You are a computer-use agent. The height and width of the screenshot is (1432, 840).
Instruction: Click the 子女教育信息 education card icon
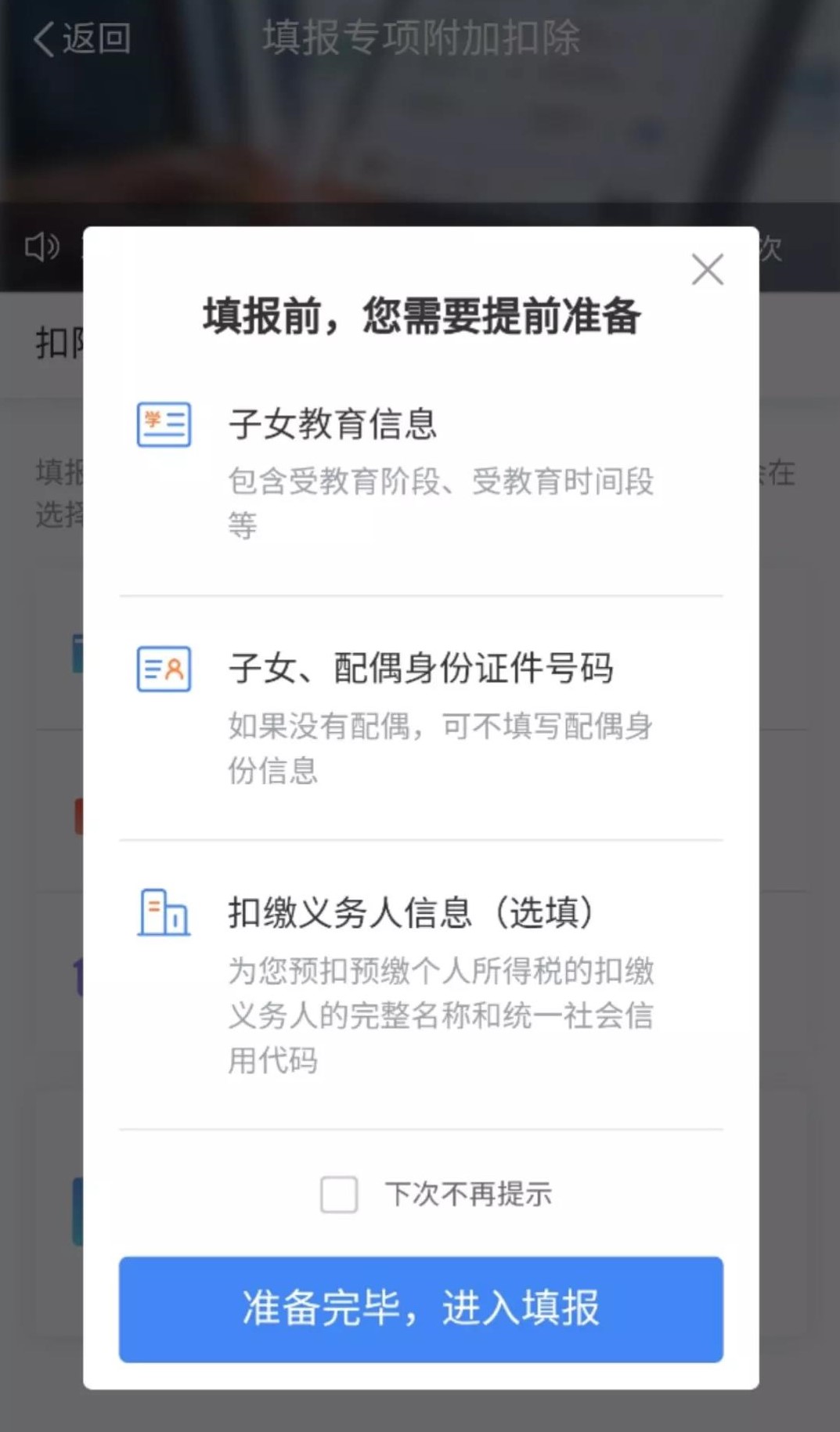click(x=163, y=424)
